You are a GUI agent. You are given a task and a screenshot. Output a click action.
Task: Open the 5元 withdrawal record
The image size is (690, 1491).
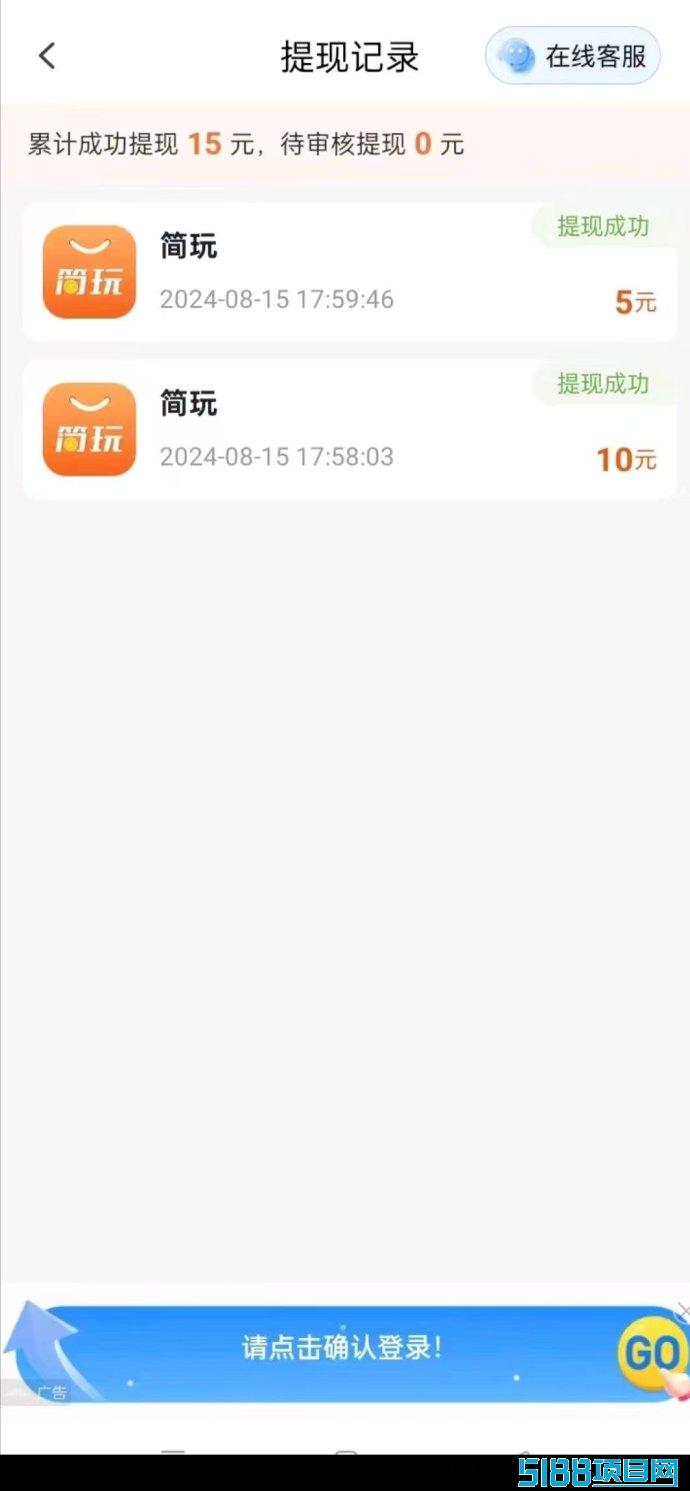pyautogui.click(x=349, y=272)
